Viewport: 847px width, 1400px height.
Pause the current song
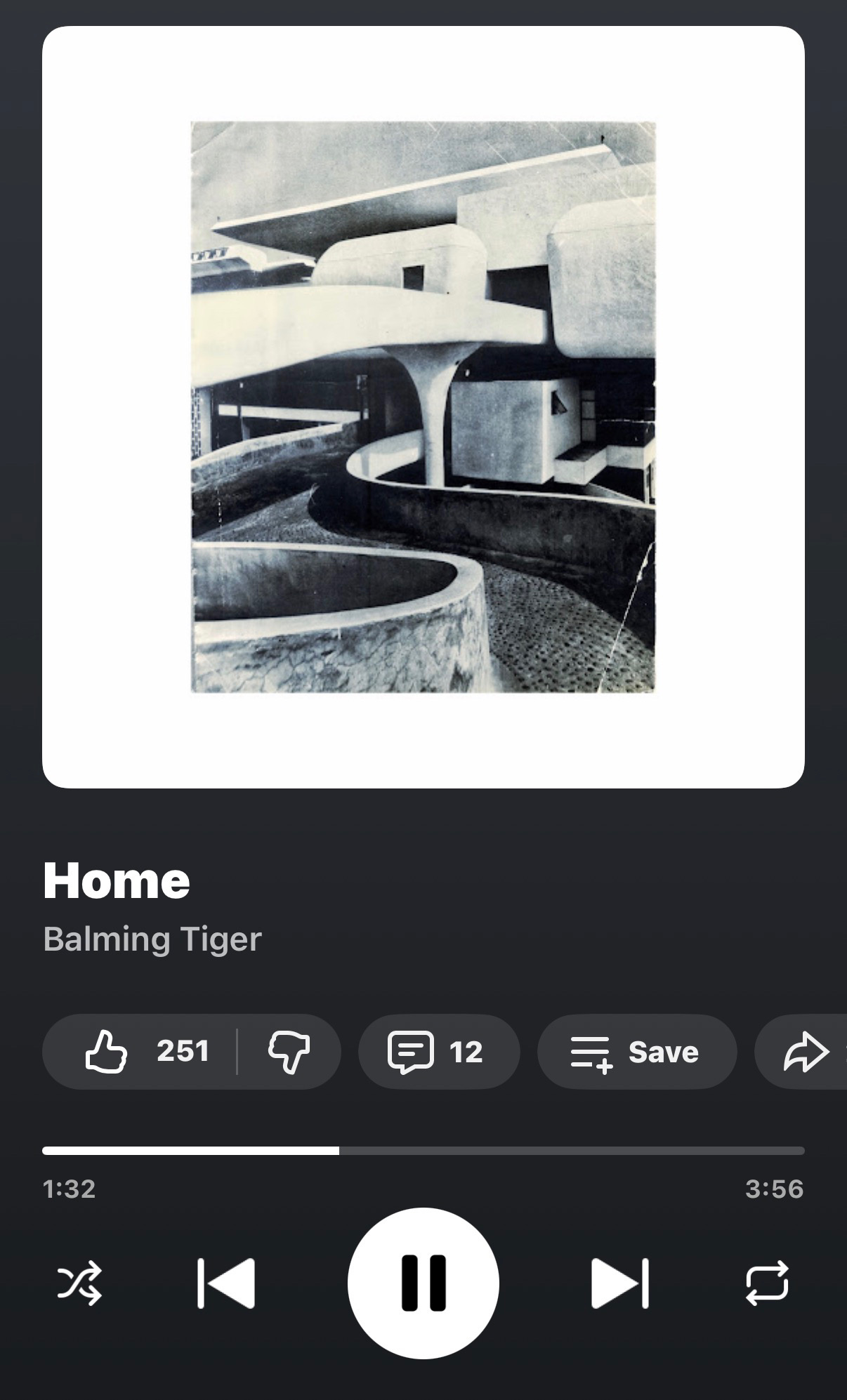point(423,1283)
